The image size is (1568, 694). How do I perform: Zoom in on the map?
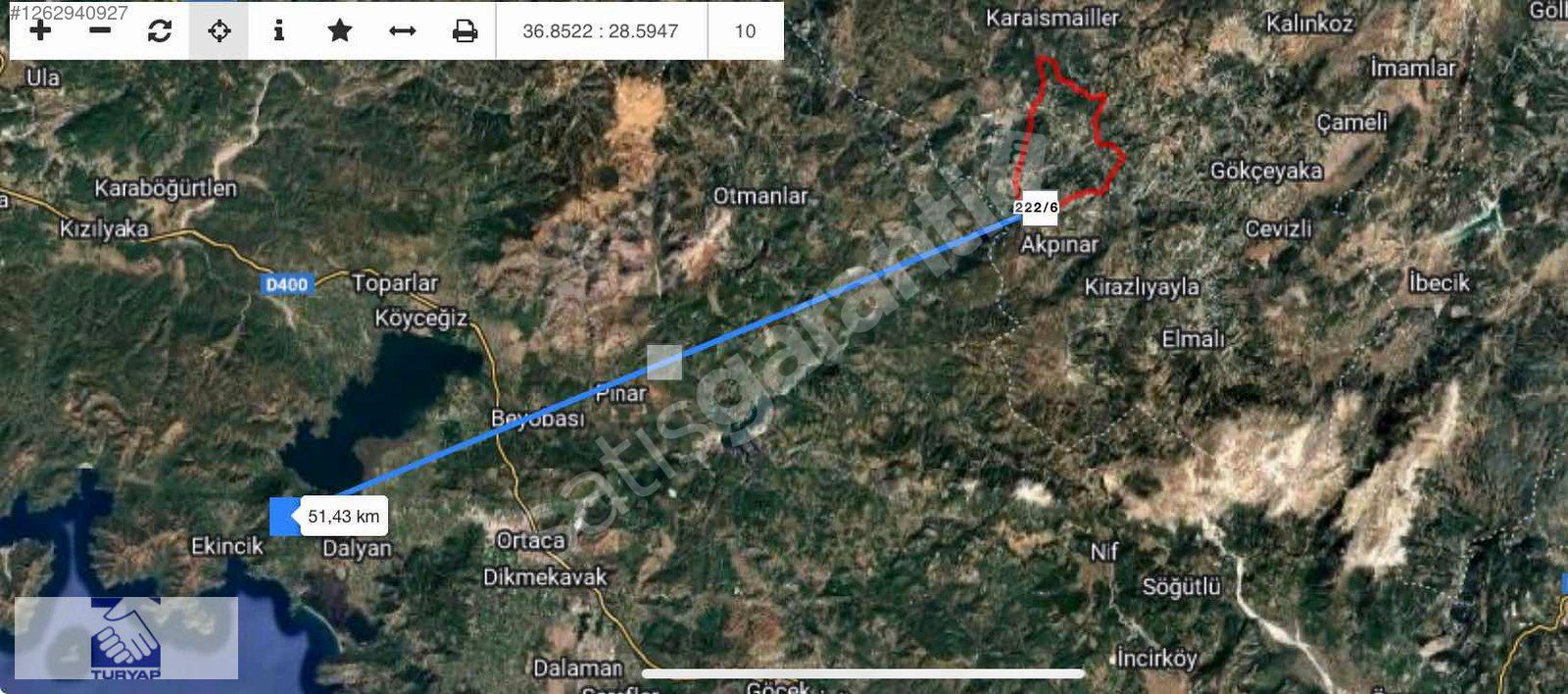[40, 30]
